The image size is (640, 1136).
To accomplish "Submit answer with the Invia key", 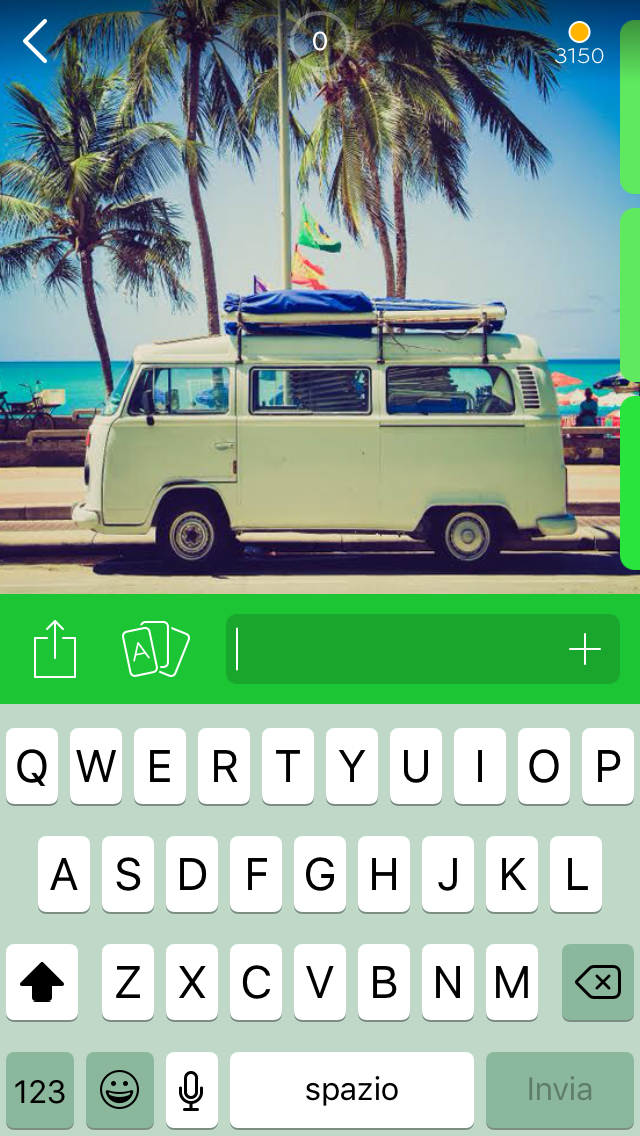I will (x=559, y=1090).
